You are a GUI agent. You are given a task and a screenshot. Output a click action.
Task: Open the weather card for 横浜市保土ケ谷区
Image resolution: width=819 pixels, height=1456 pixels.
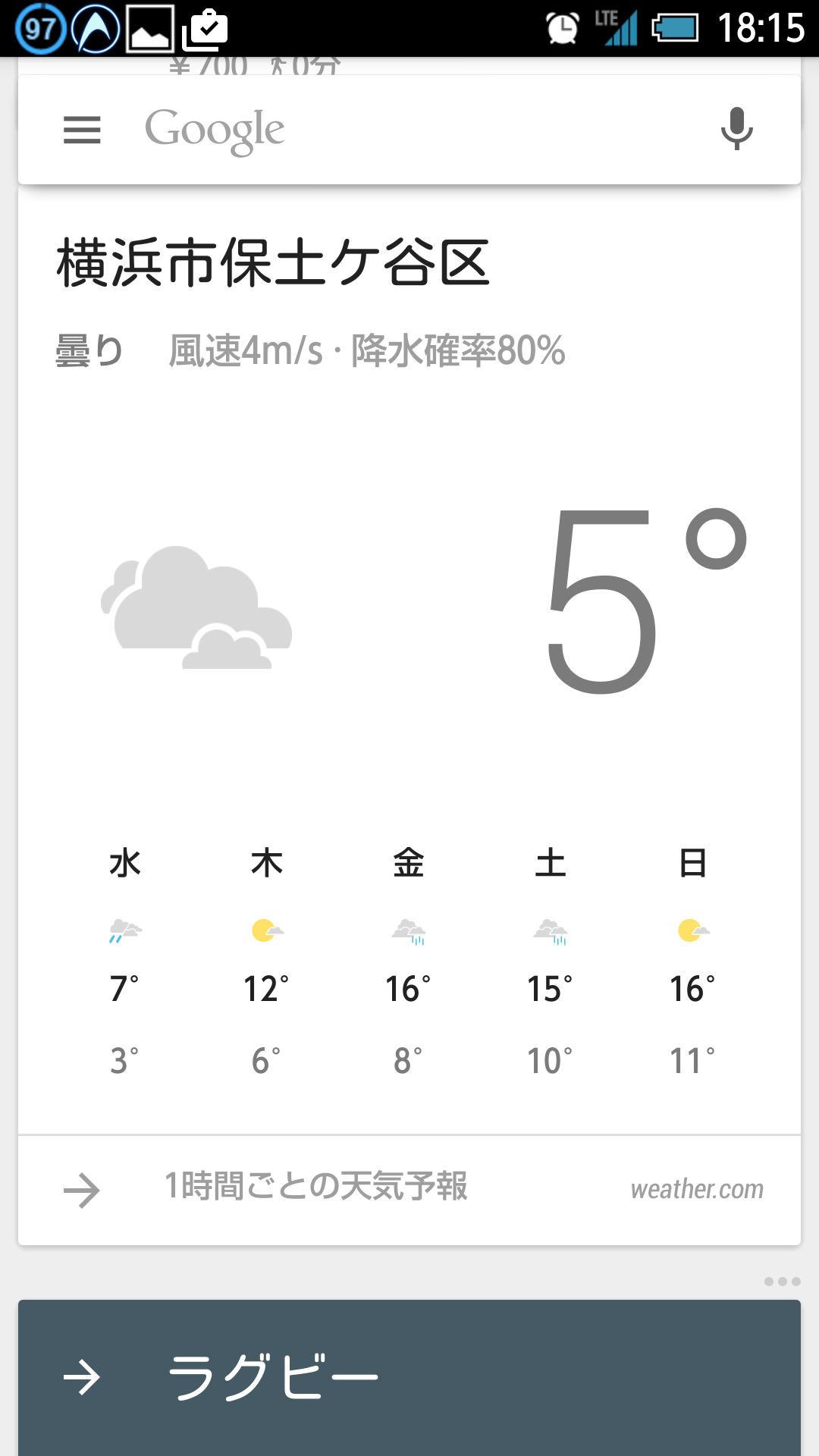click(409, 660)
